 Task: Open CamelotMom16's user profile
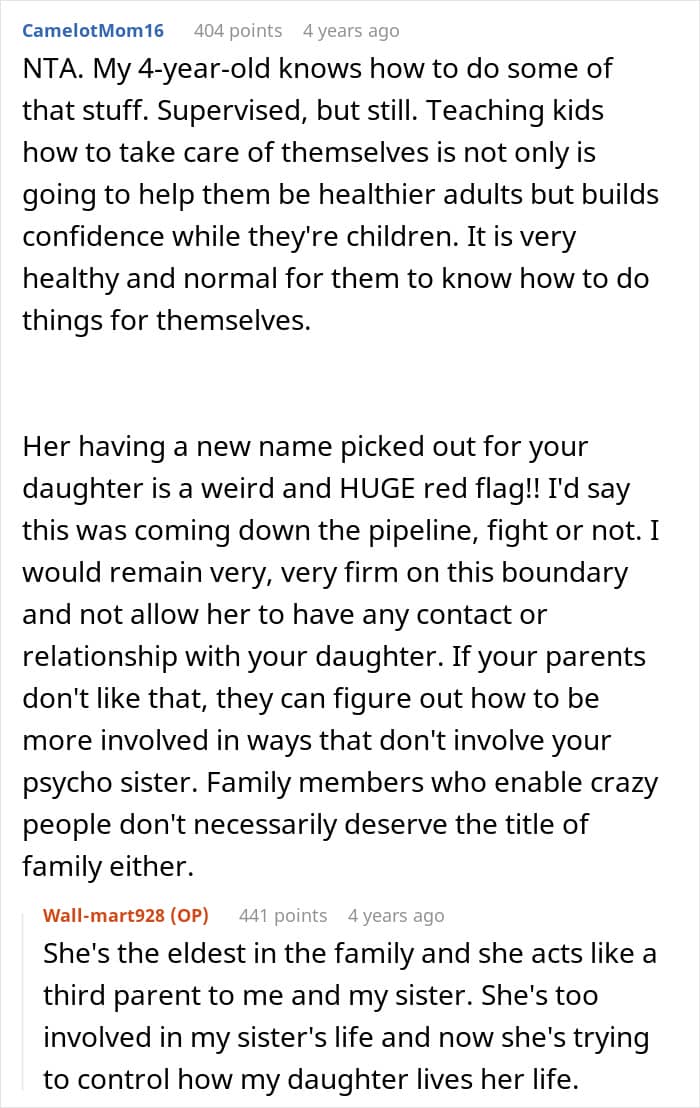(x=93, y=31)
